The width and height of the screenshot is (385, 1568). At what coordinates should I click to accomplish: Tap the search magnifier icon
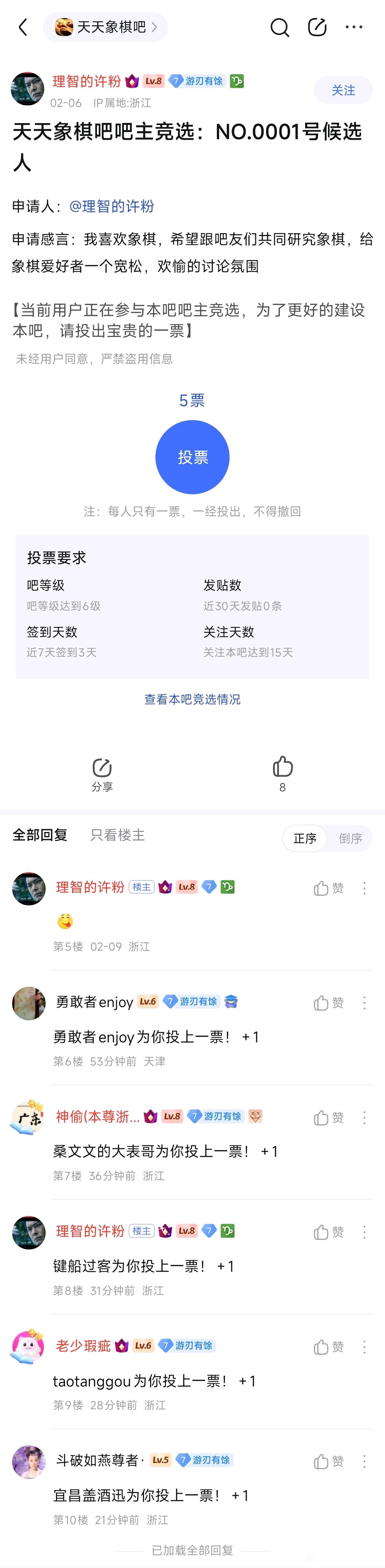(x=279, y=27)
